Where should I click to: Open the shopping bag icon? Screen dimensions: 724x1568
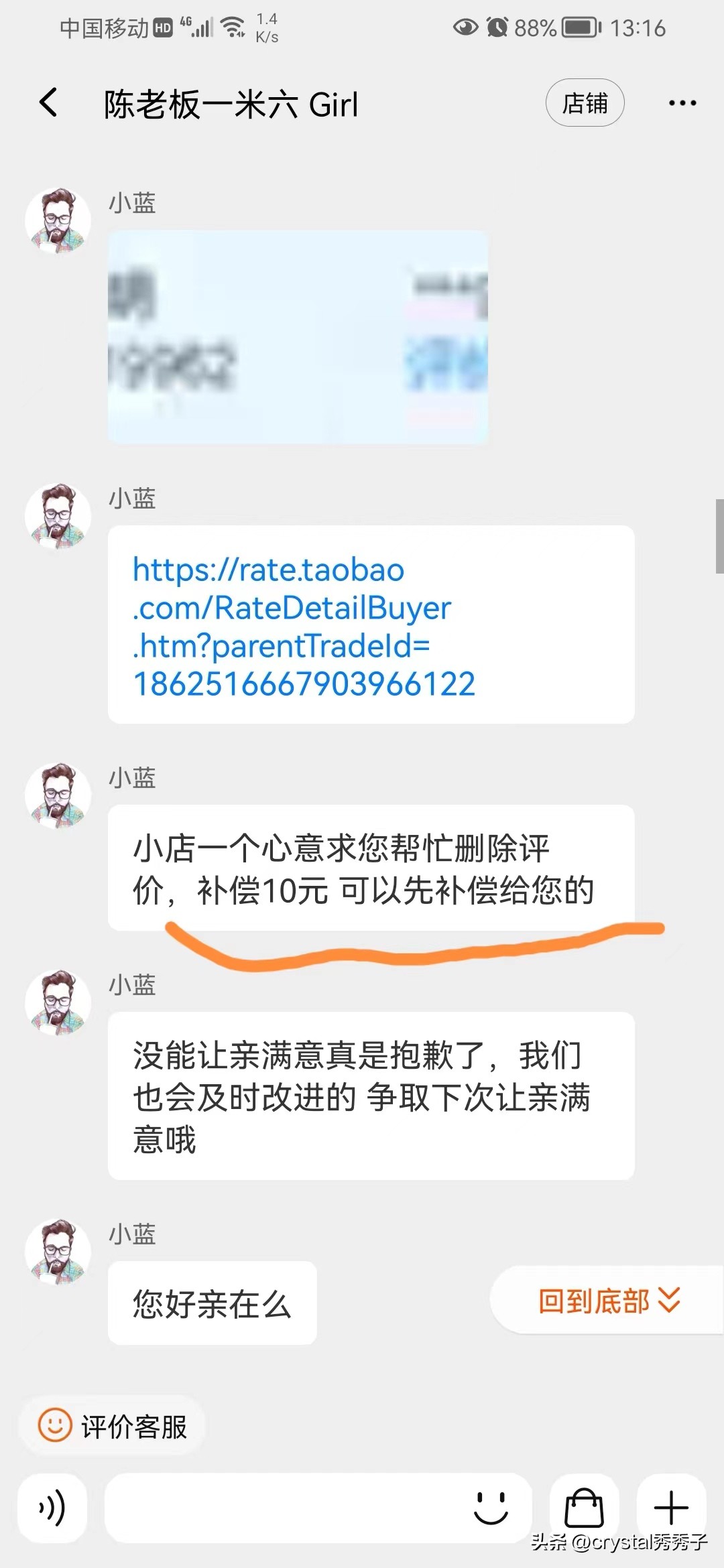[584, 1508]
